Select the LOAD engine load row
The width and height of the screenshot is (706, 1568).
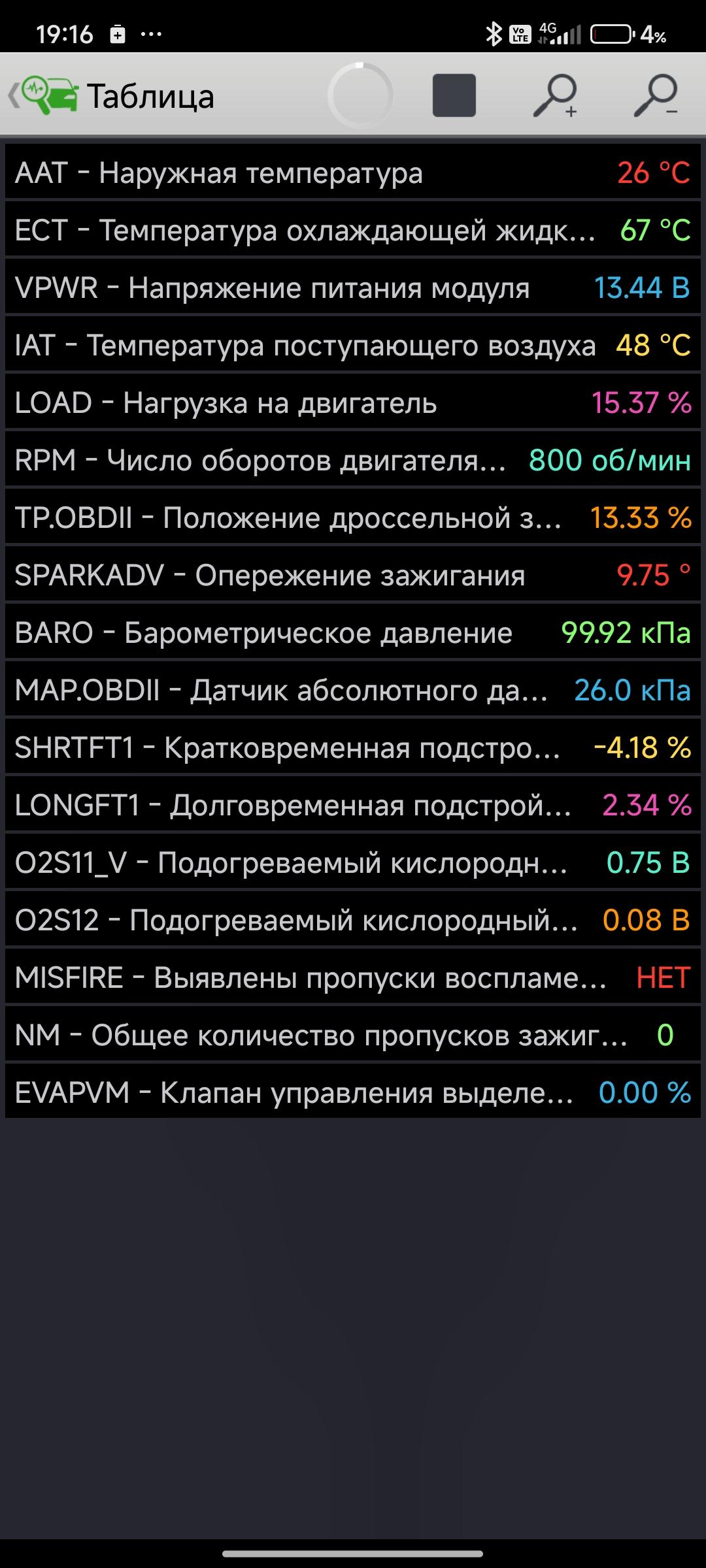(353, 402)
